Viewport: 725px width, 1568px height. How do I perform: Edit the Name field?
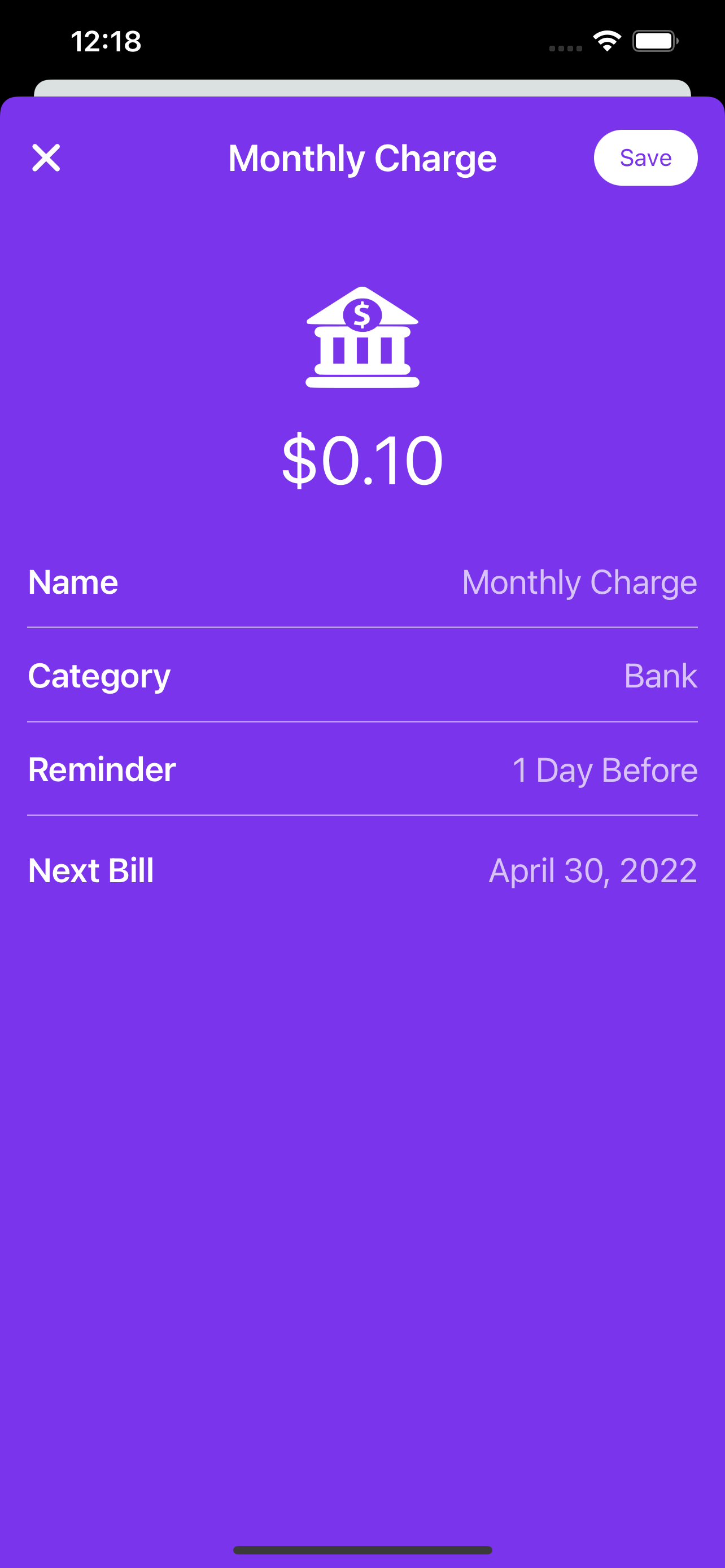click(578, 582)
